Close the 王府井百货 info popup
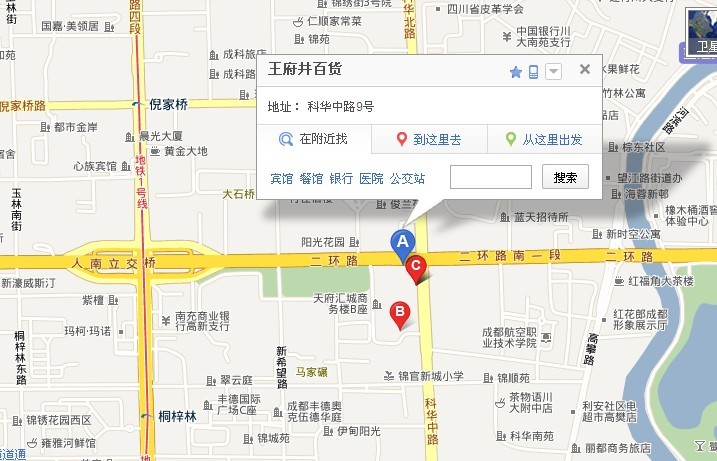The image size is (717, 461). point(585,70)
